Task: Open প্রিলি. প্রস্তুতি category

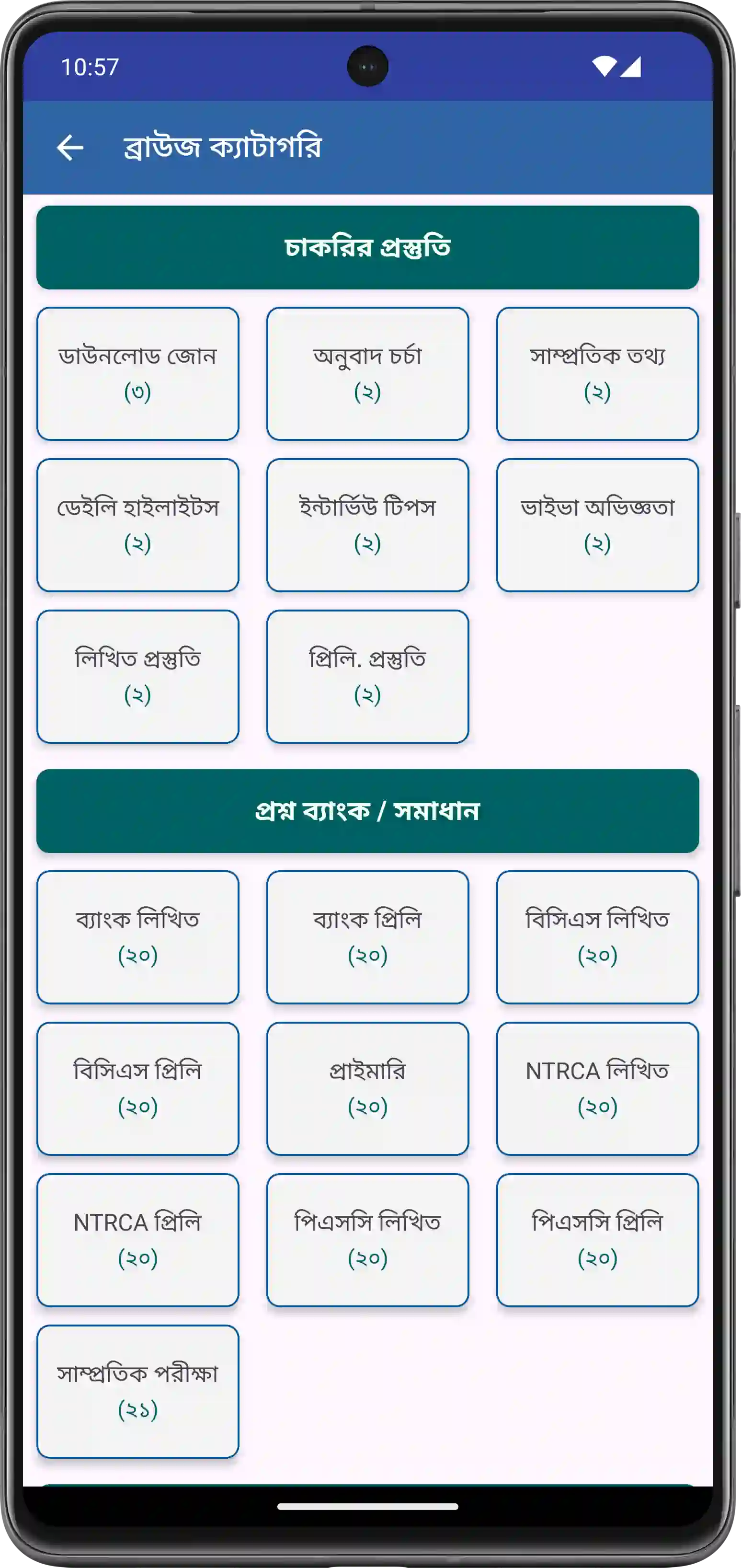Action: click(367, 676)
